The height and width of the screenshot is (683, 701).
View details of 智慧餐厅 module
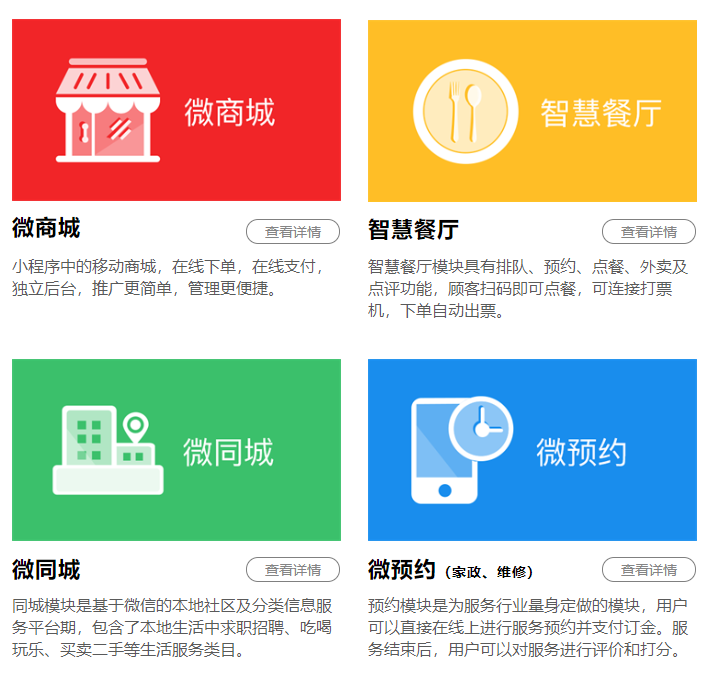649,232
